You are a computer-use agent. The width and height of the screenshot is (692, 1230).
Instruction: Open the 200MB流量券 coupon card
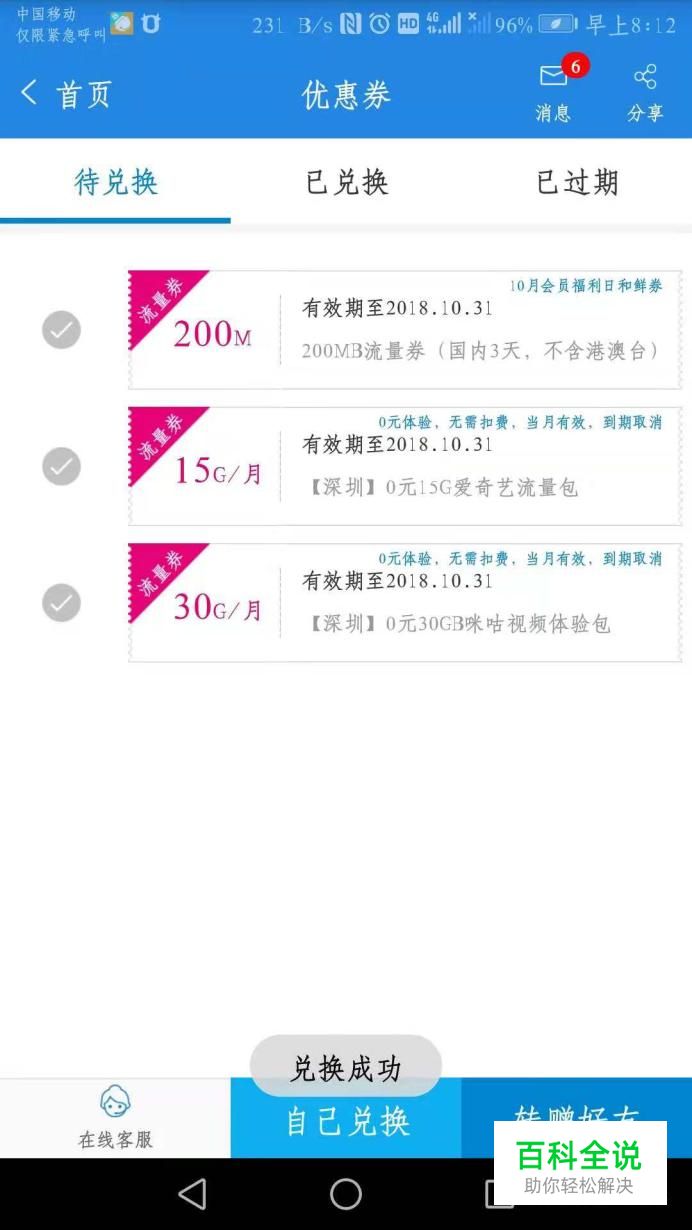405,329
